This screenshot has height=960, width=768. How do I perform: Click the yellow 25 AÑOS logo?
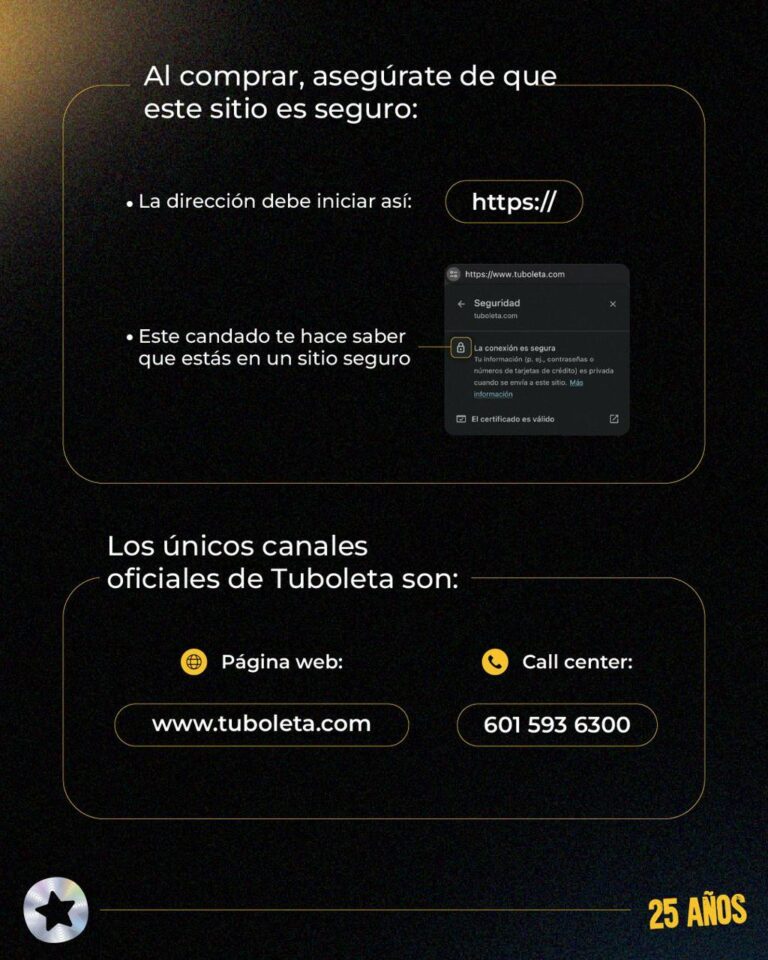[698, 911]
